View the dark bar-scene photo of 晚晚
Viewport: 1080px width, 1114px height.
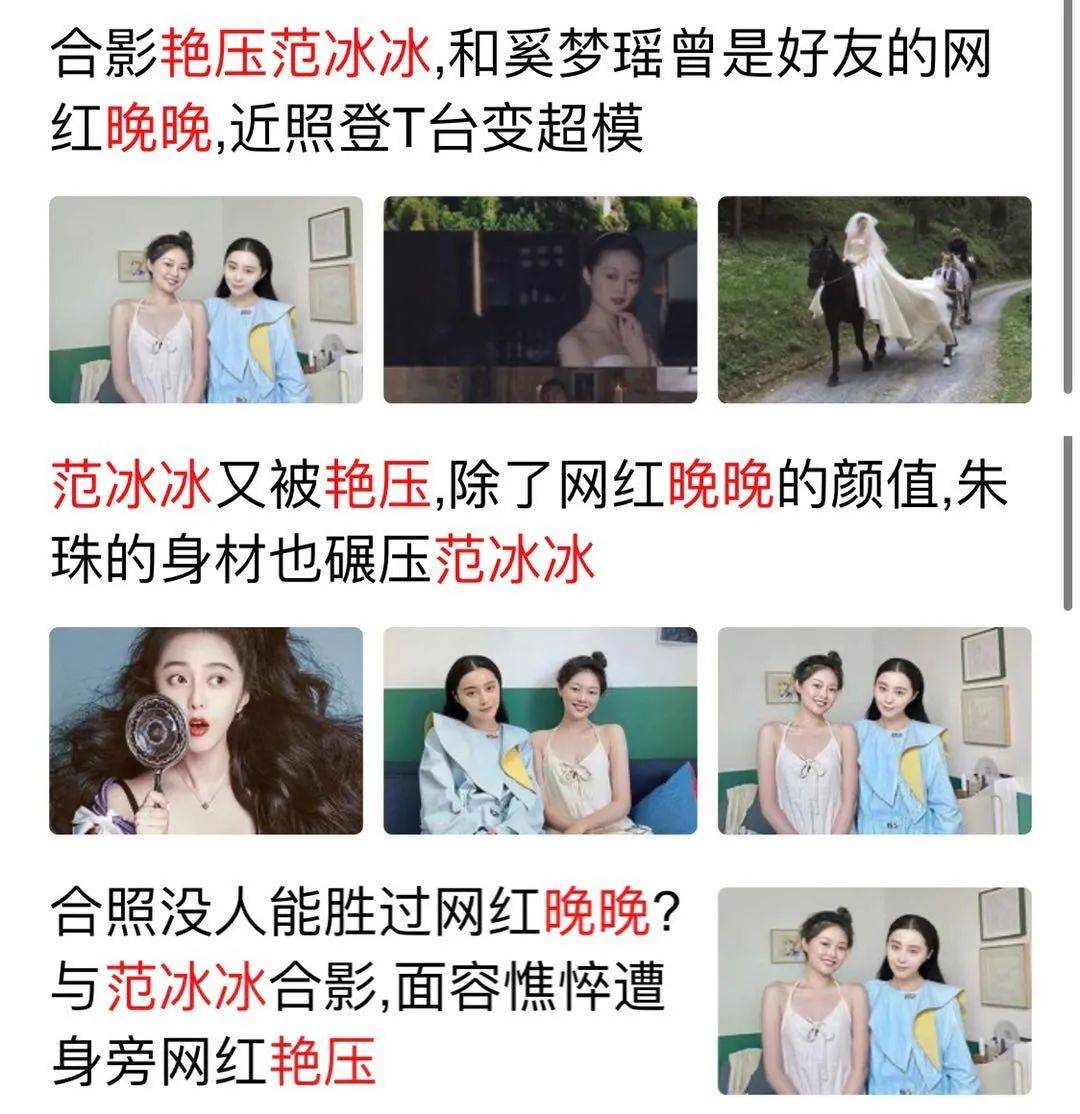pyautogui.click(x=540, y=300)
